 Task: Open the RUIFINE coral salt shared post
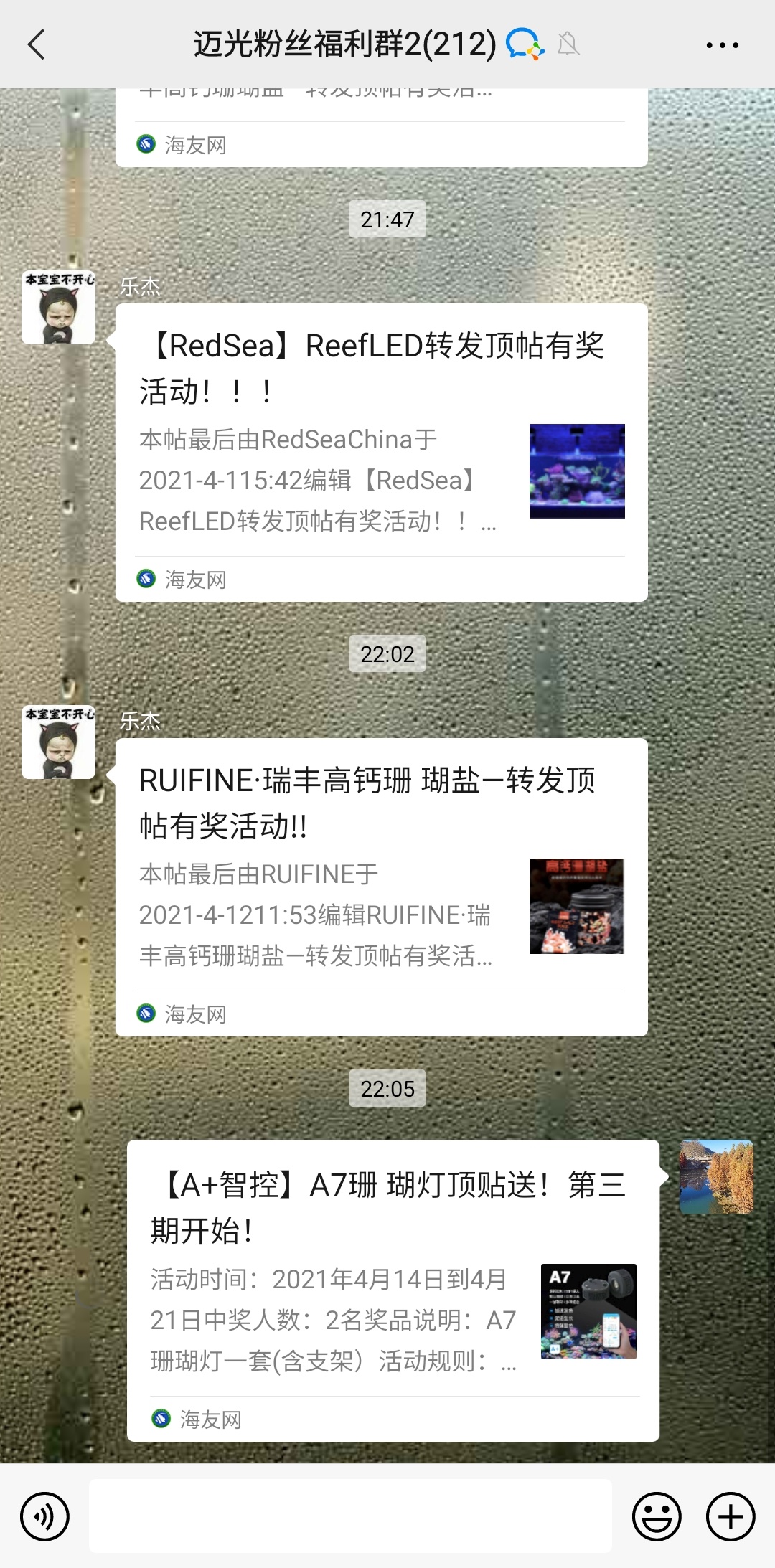click(380, 886)
